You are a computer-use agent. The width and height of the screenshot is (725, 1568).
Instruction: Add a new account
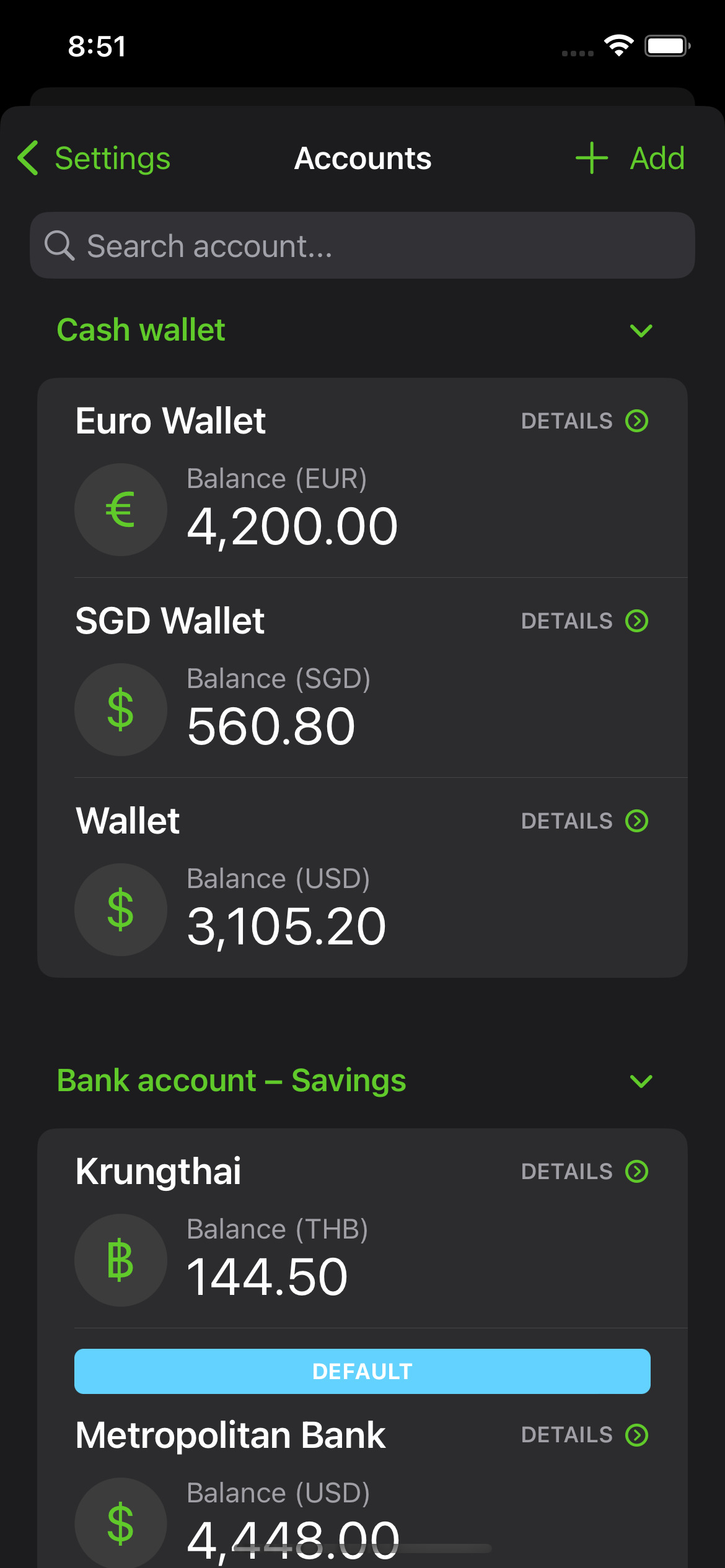point(630,158)
